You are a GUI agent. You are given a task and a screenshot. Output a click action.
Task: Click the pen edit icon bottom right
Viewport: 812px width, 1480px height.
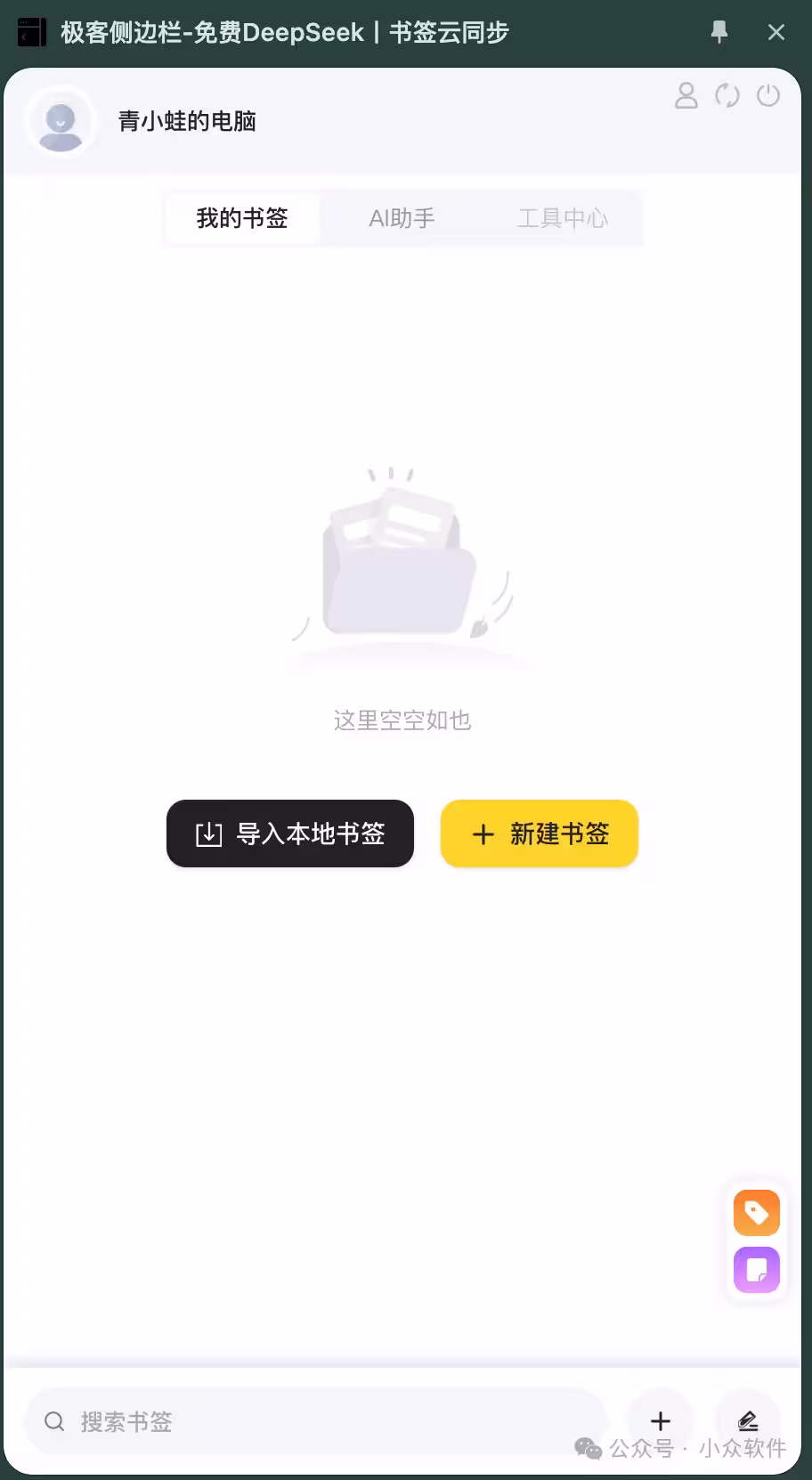[x=747, y=1421]
